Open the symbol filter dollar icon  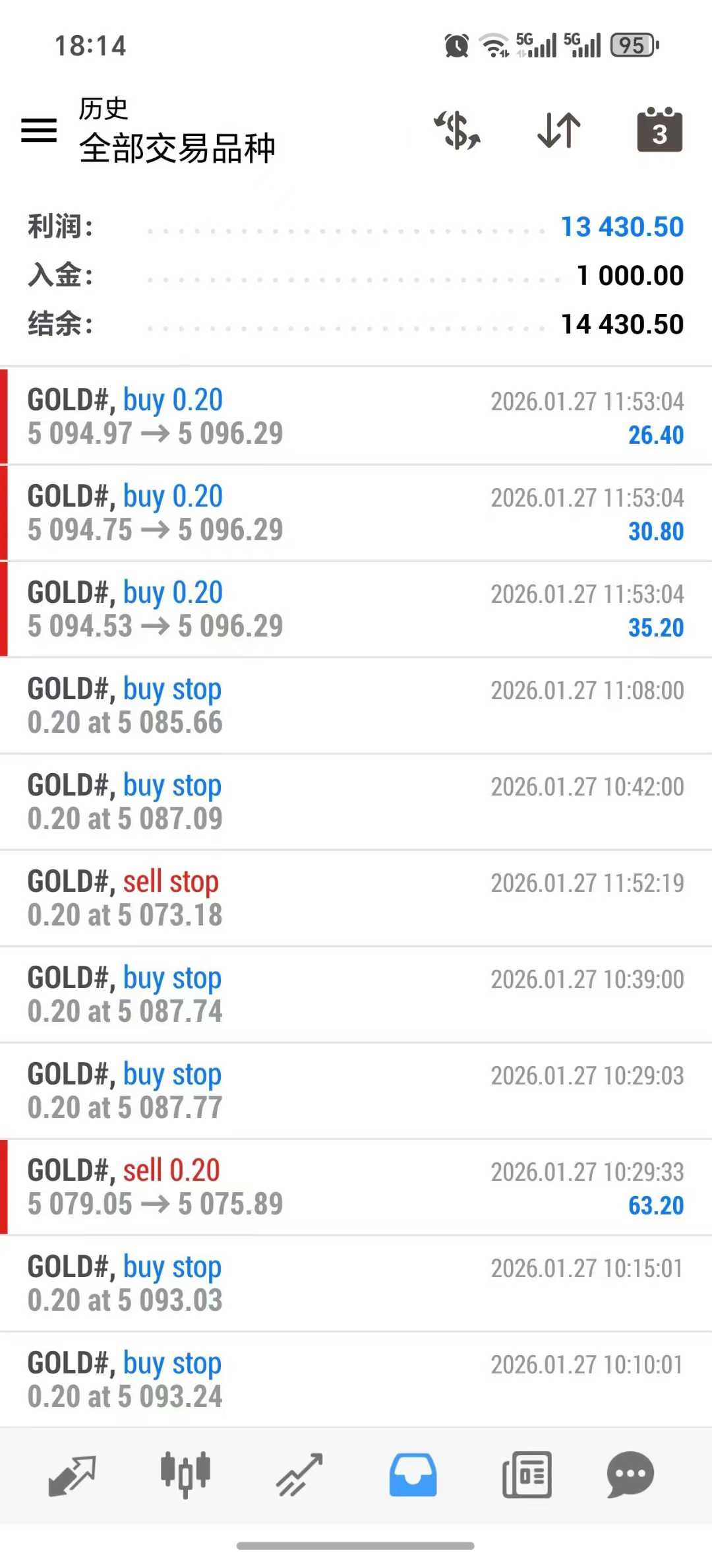point(458,130)
